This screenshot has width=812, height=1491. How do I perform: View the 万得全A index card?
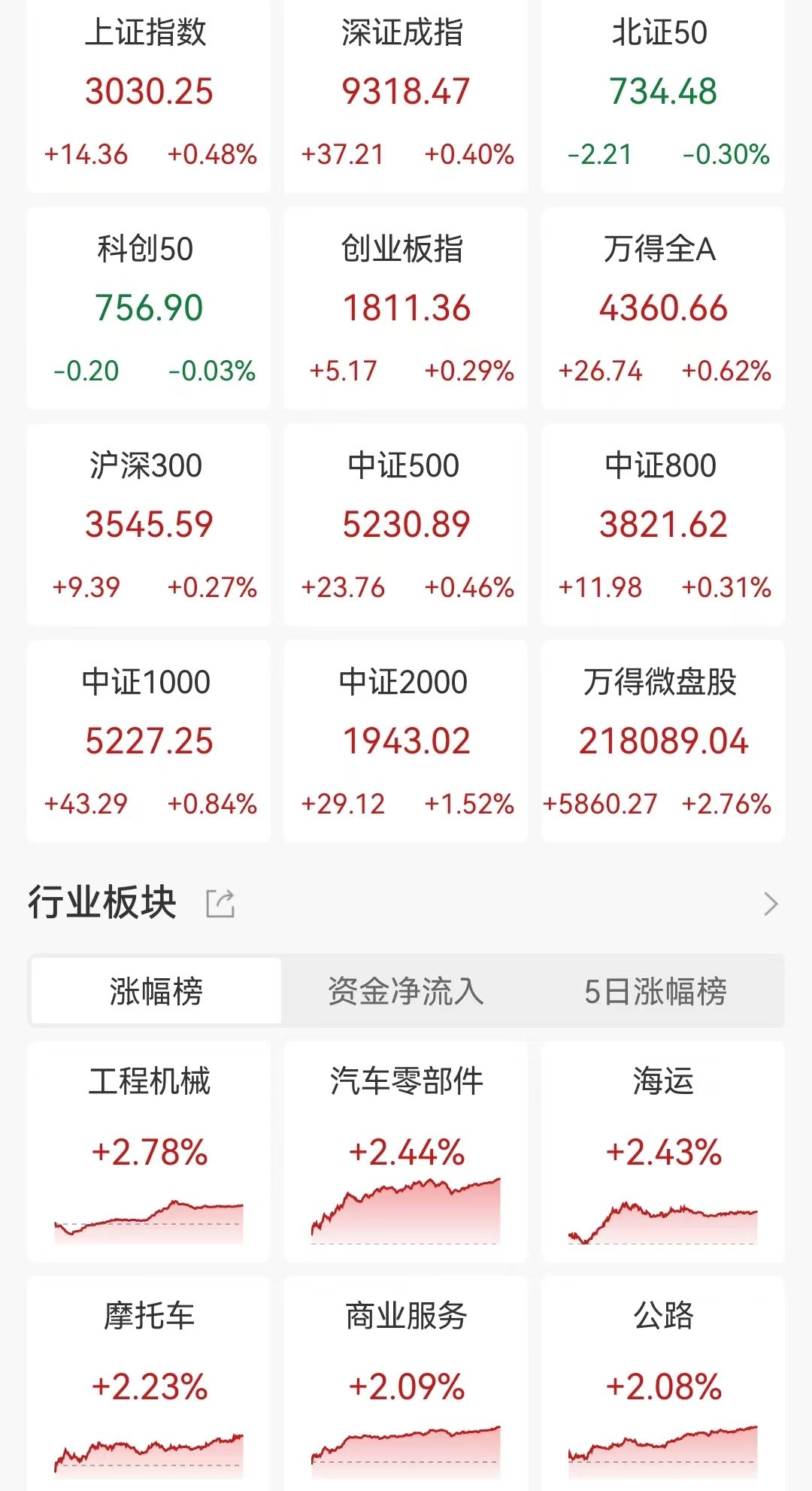[x=662, y=308]
